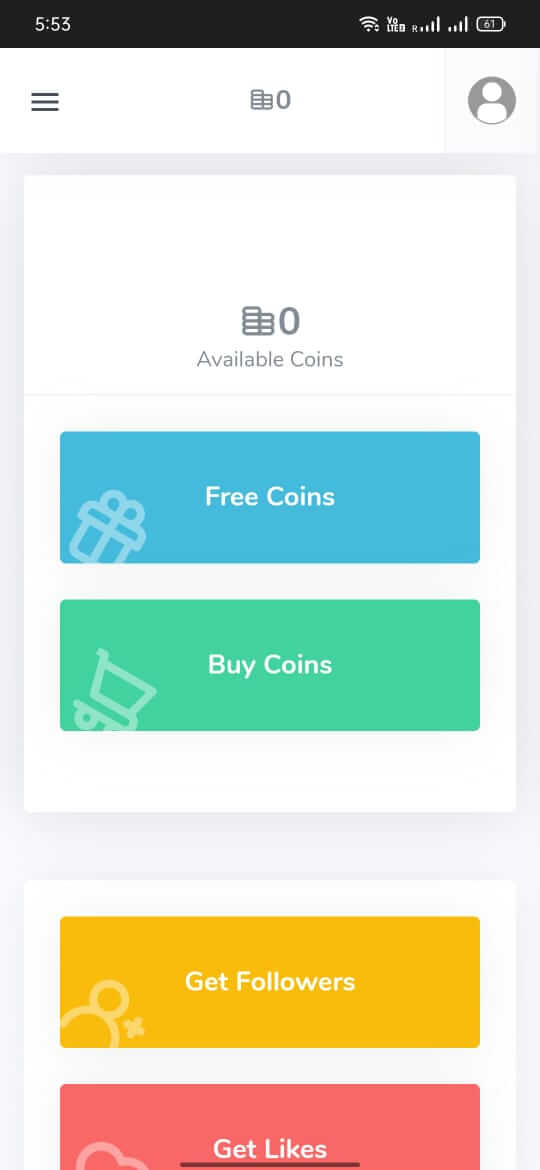Viewport: 540px width, 1170px height.
Task: Tap the Free Coins button
Action: 270,497
